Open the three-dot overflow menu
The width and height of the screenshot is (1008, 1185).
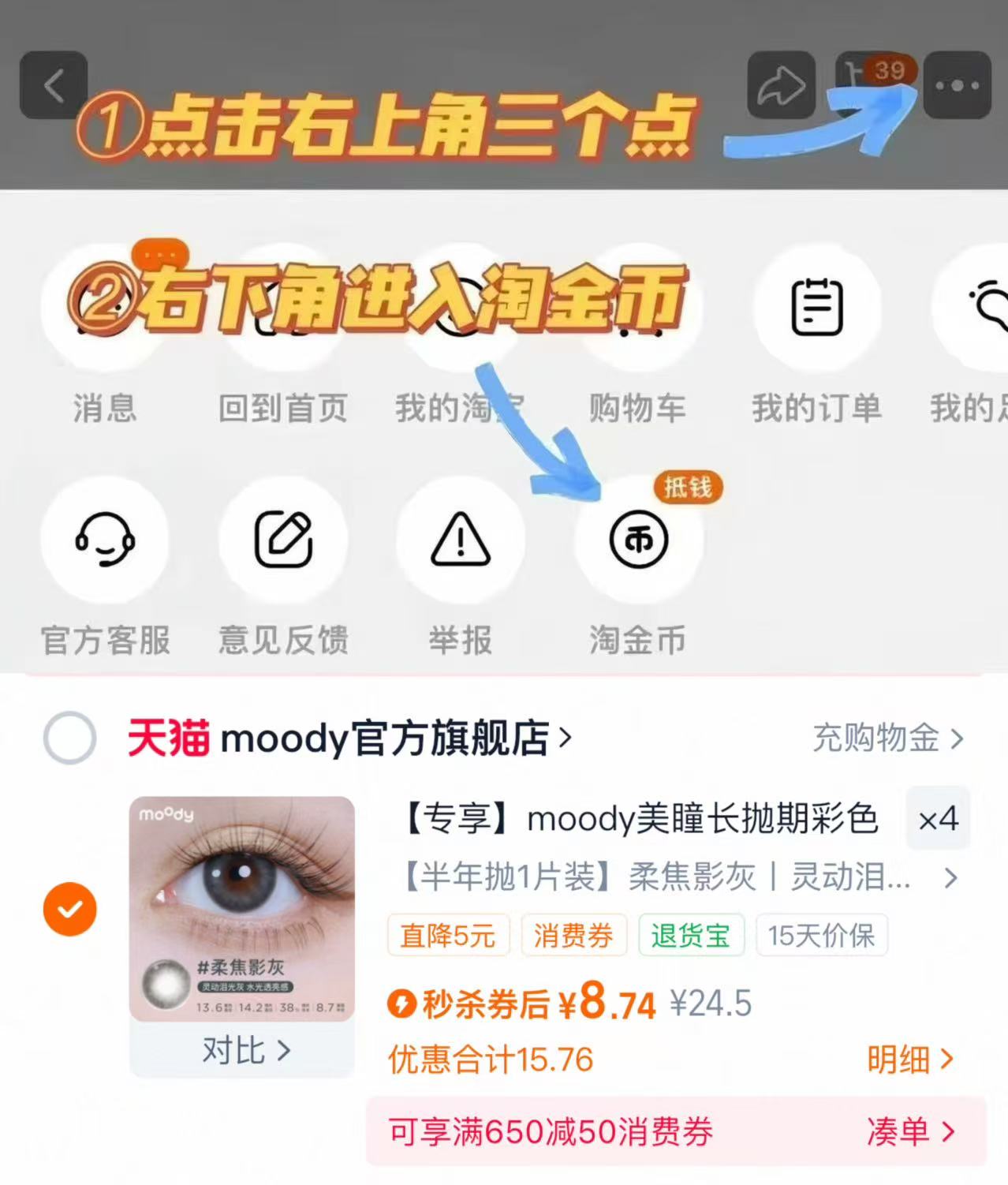point(957,85)
